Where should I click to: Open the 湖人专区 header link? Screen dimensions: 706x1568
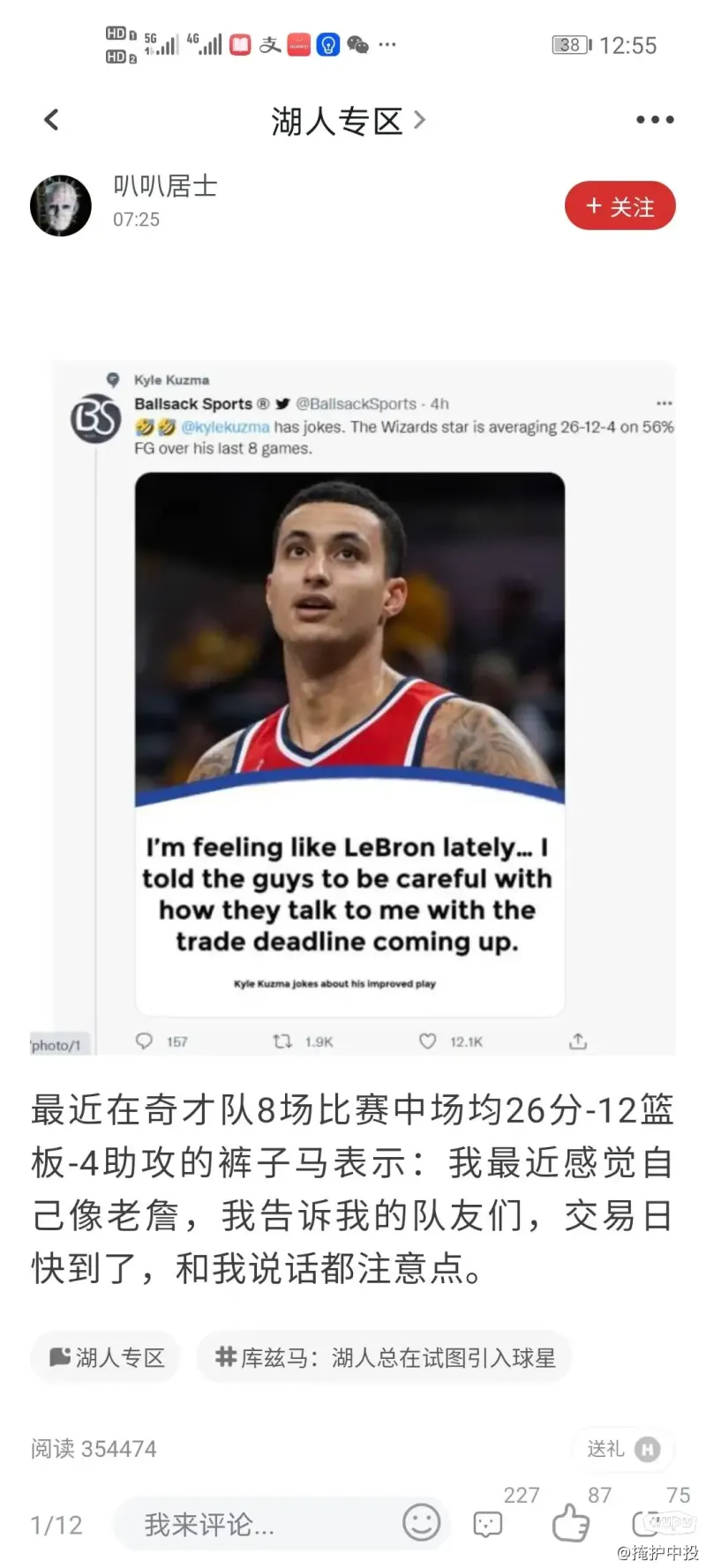coord(348,121)
